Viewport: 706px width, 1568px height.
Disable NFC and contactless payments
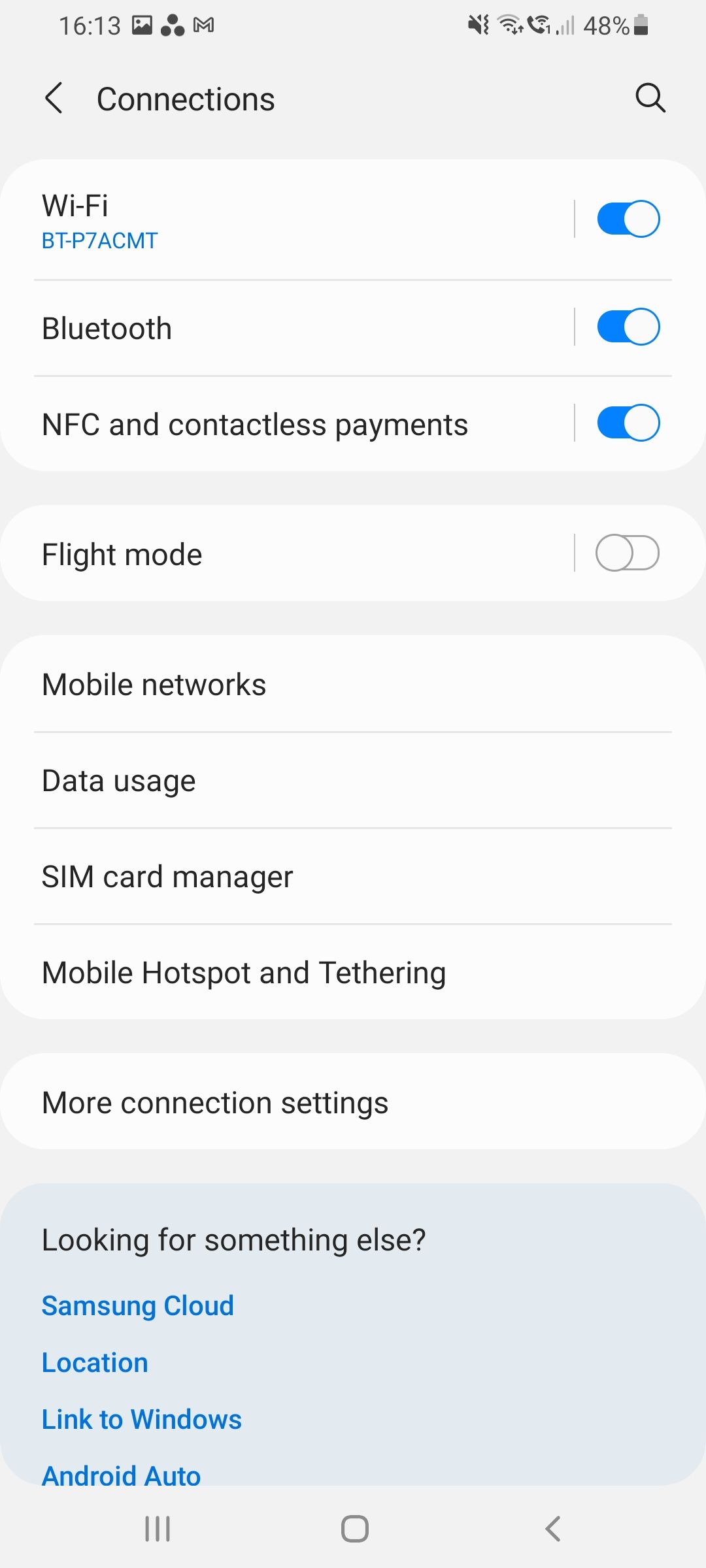628,423
